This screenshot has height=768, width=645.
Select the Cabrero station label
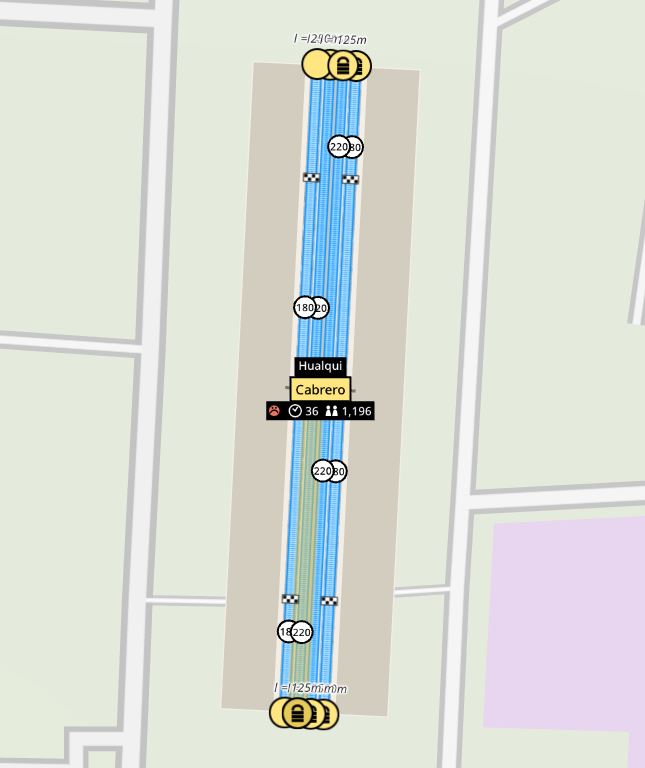[320, 390]
